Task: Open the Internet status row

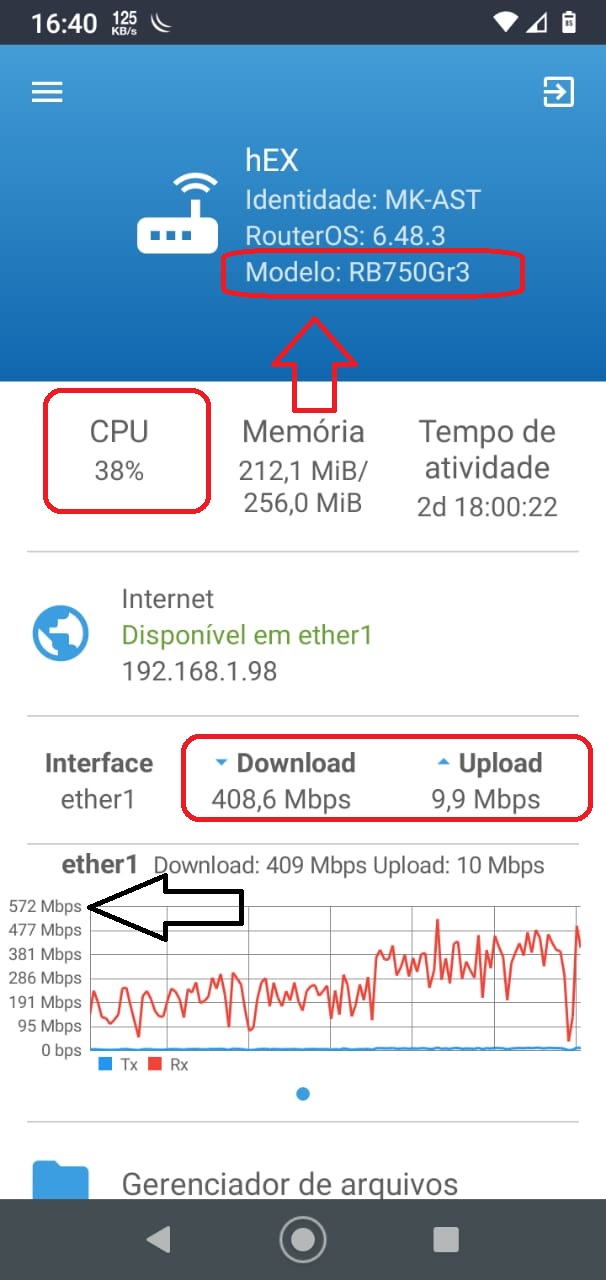Action: click(x=302, y=635)
